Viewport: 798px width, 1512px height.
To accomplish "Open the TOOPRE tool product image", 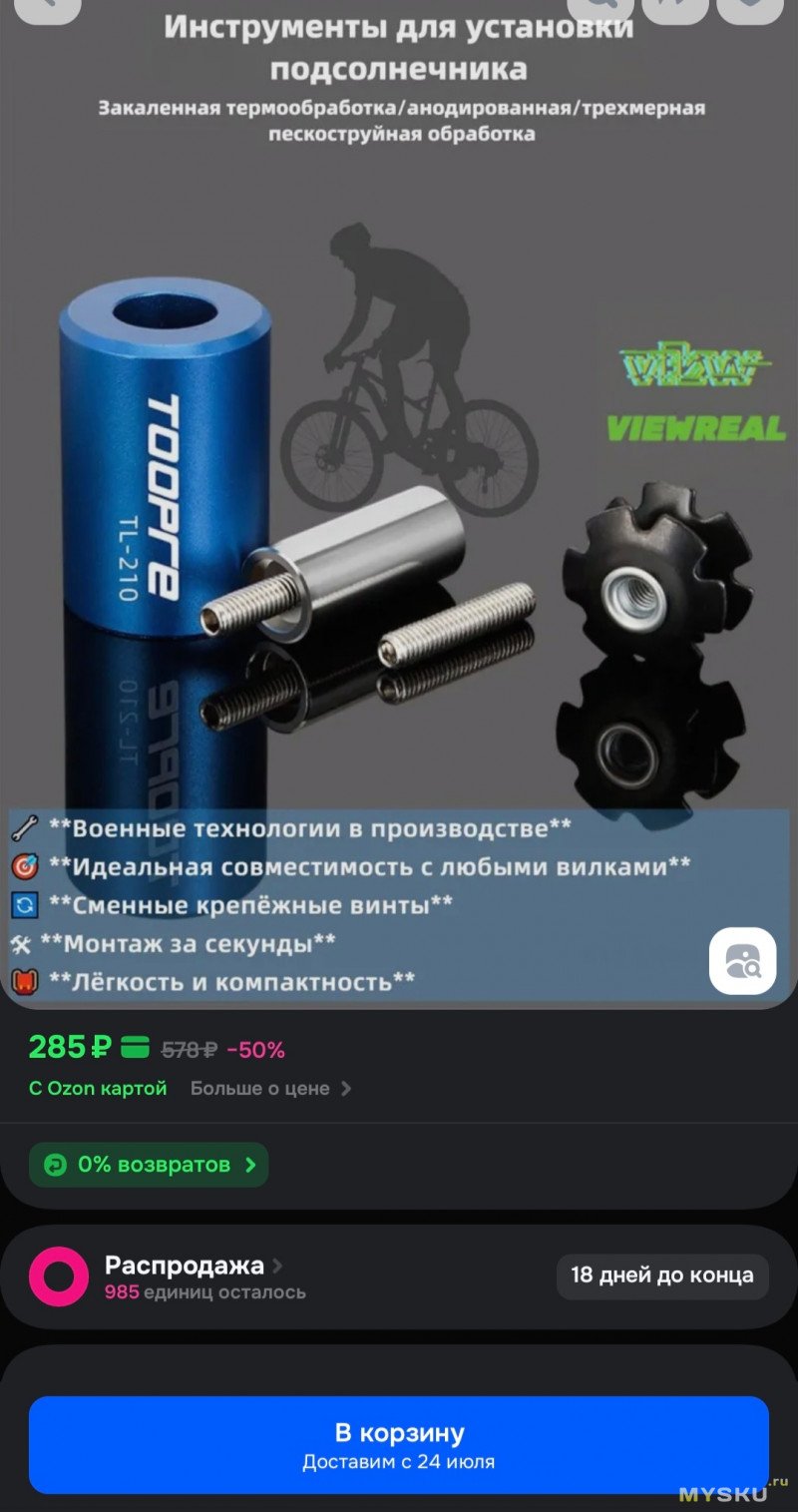I will coord(399,499).
